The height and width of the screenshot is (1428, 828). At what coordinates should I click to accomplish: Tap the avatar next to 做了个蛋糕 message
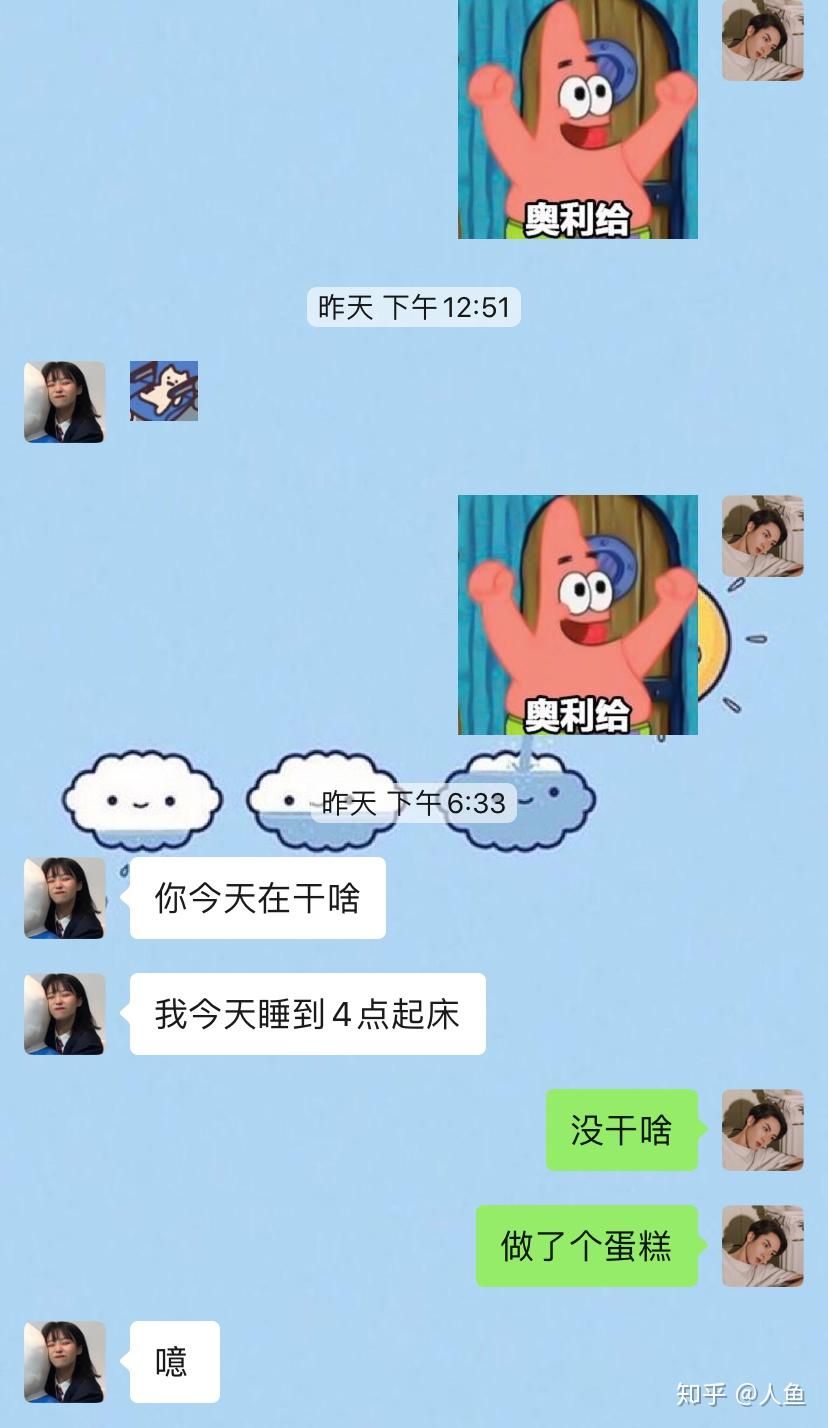(762, 1246)
